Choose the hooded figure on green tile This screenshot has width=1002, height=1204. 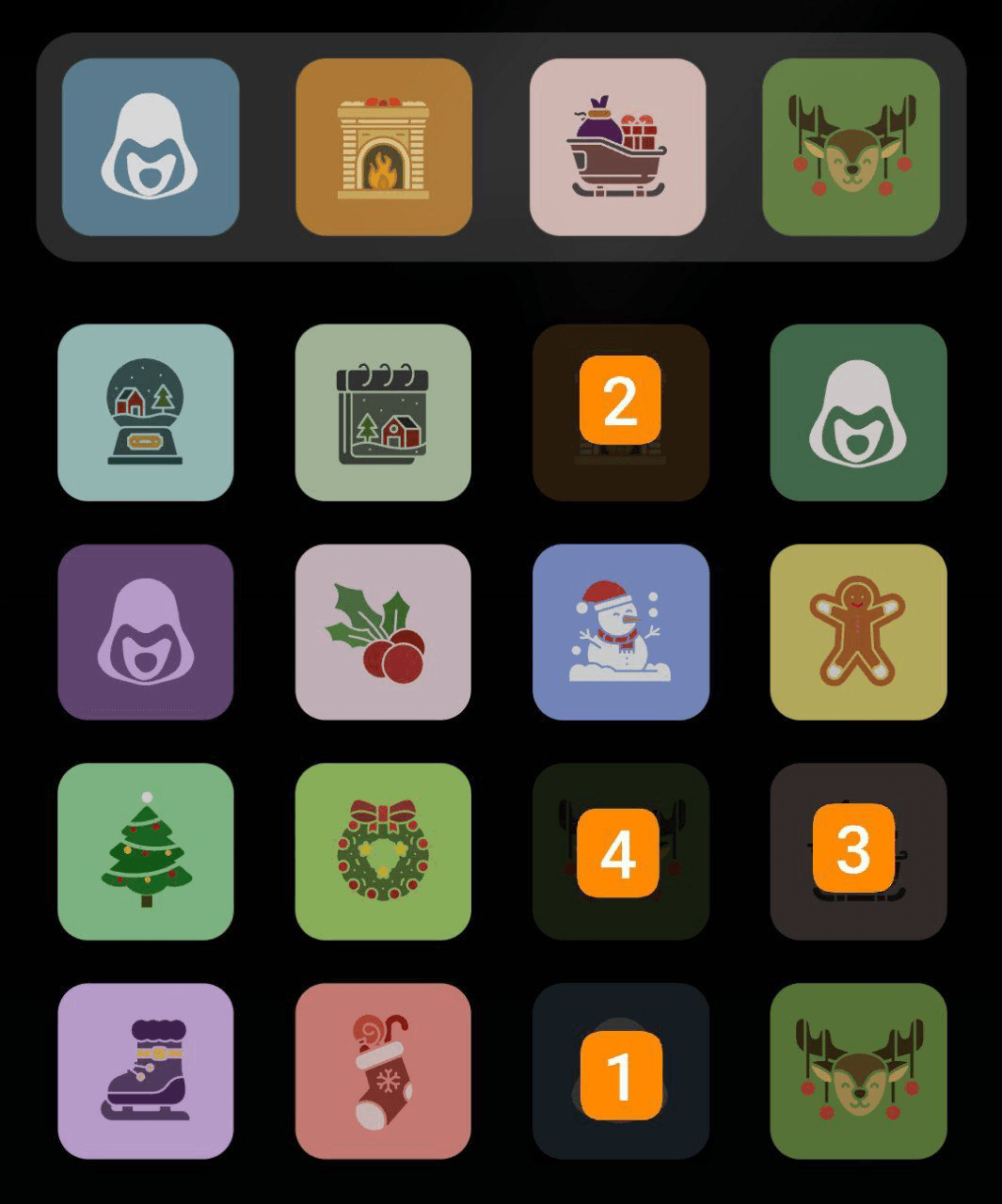pyautogui.click(x=858, y=412)
